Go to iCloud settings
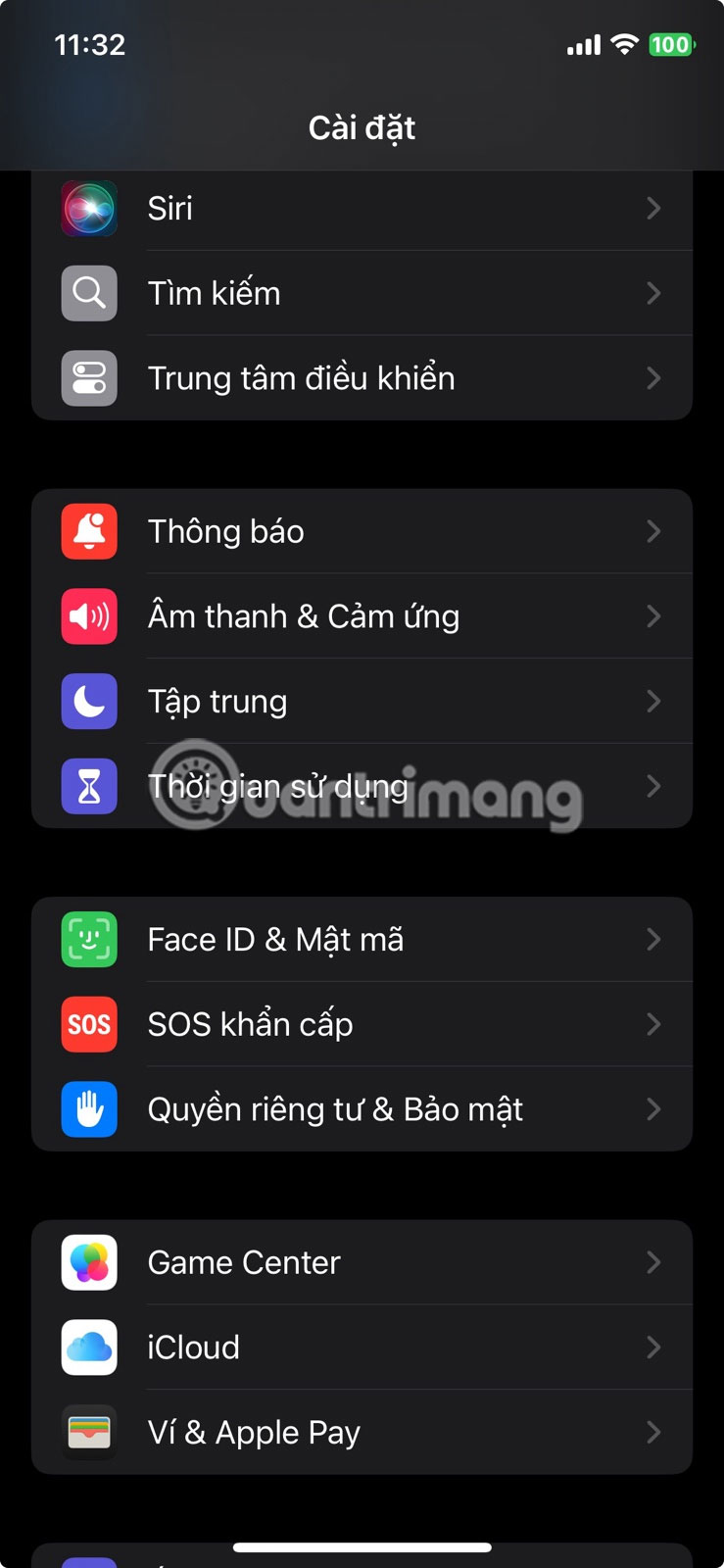The width and height of the screenshot is (724, 1568). 362,1347
